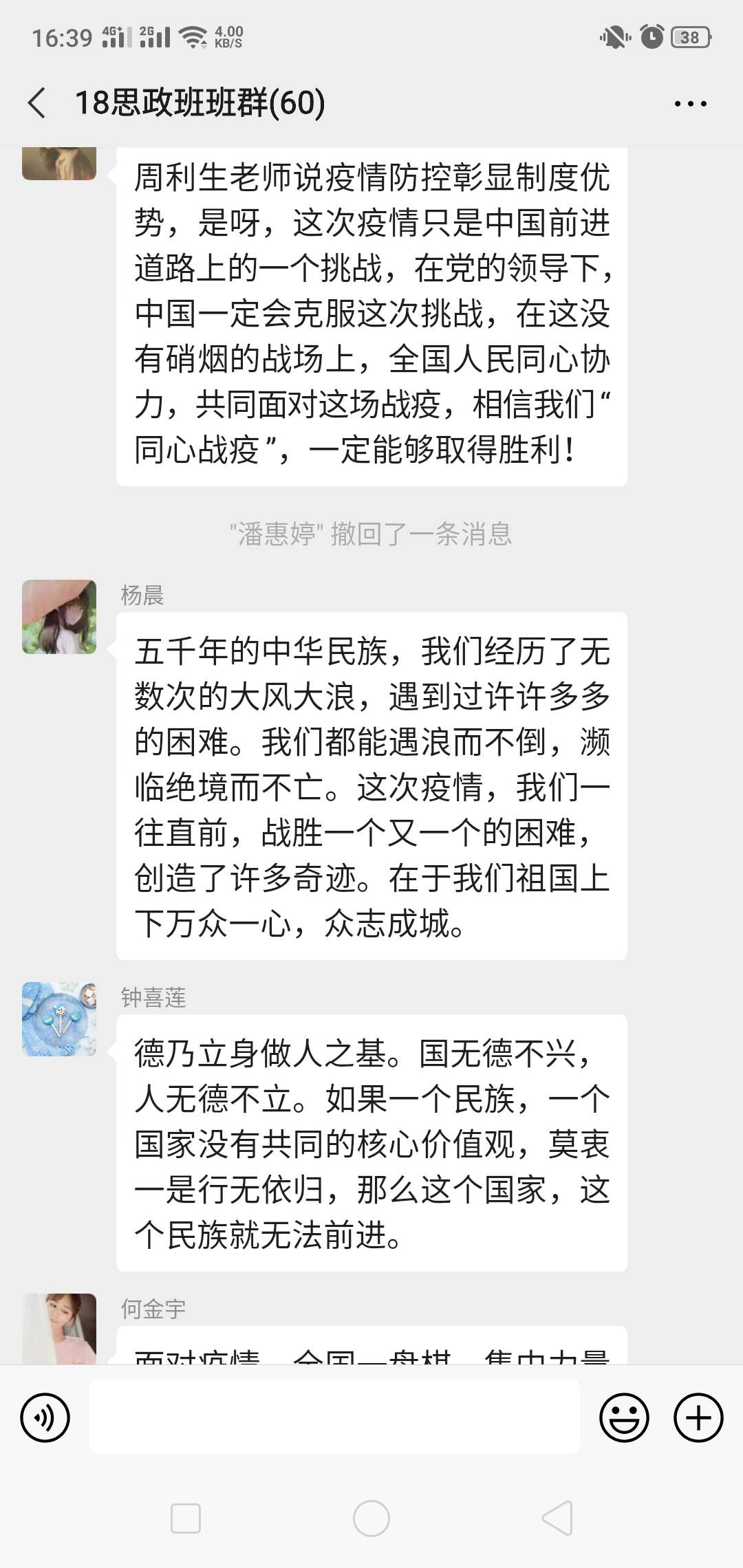This screenshot has height=1568, width=743.
Task: View 何金宇's profile avatar
Action: click(59, 1329)
